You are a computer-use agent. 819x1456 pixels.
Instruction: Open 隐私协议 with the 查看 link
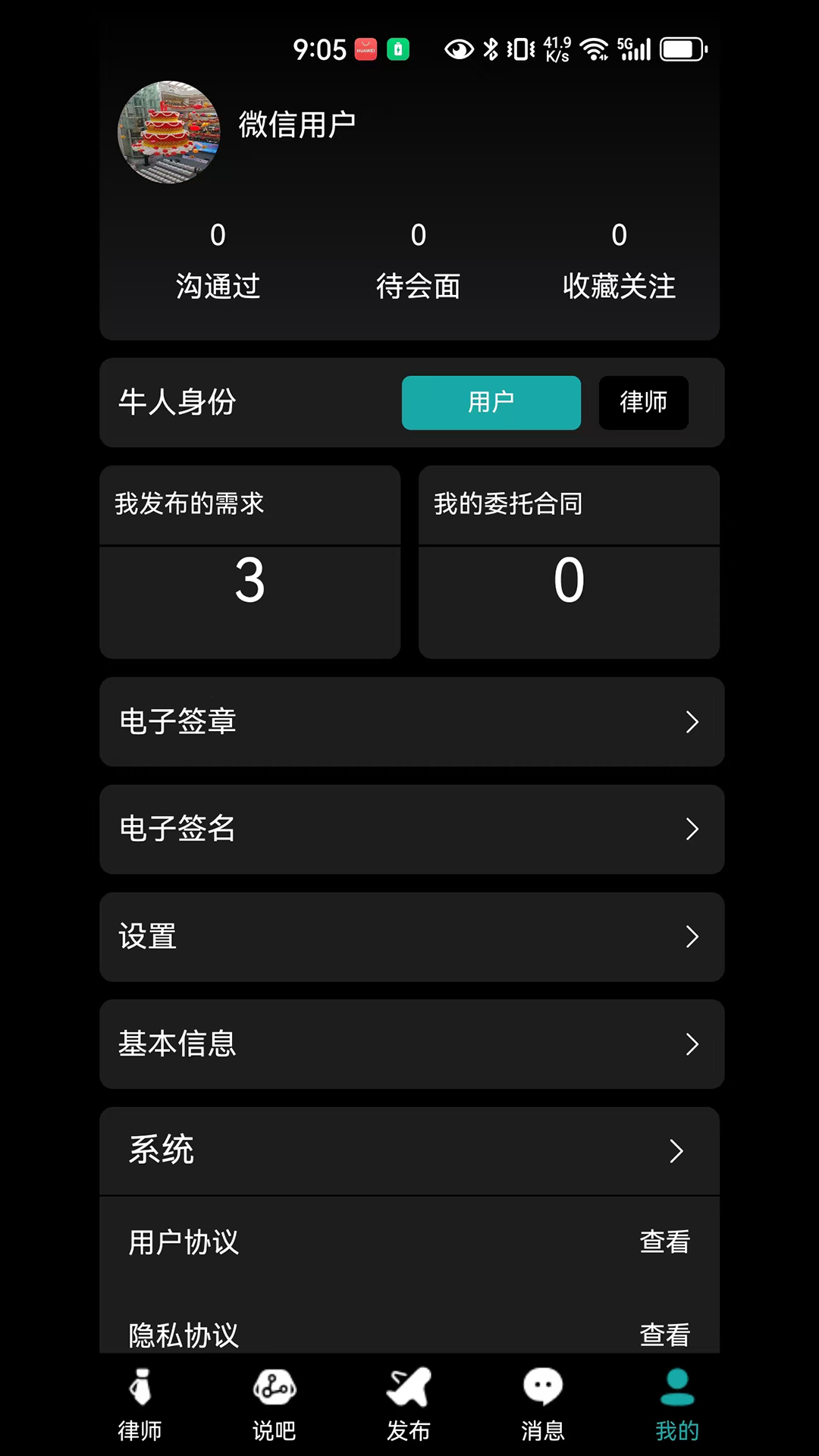[x=664, y=1334]
